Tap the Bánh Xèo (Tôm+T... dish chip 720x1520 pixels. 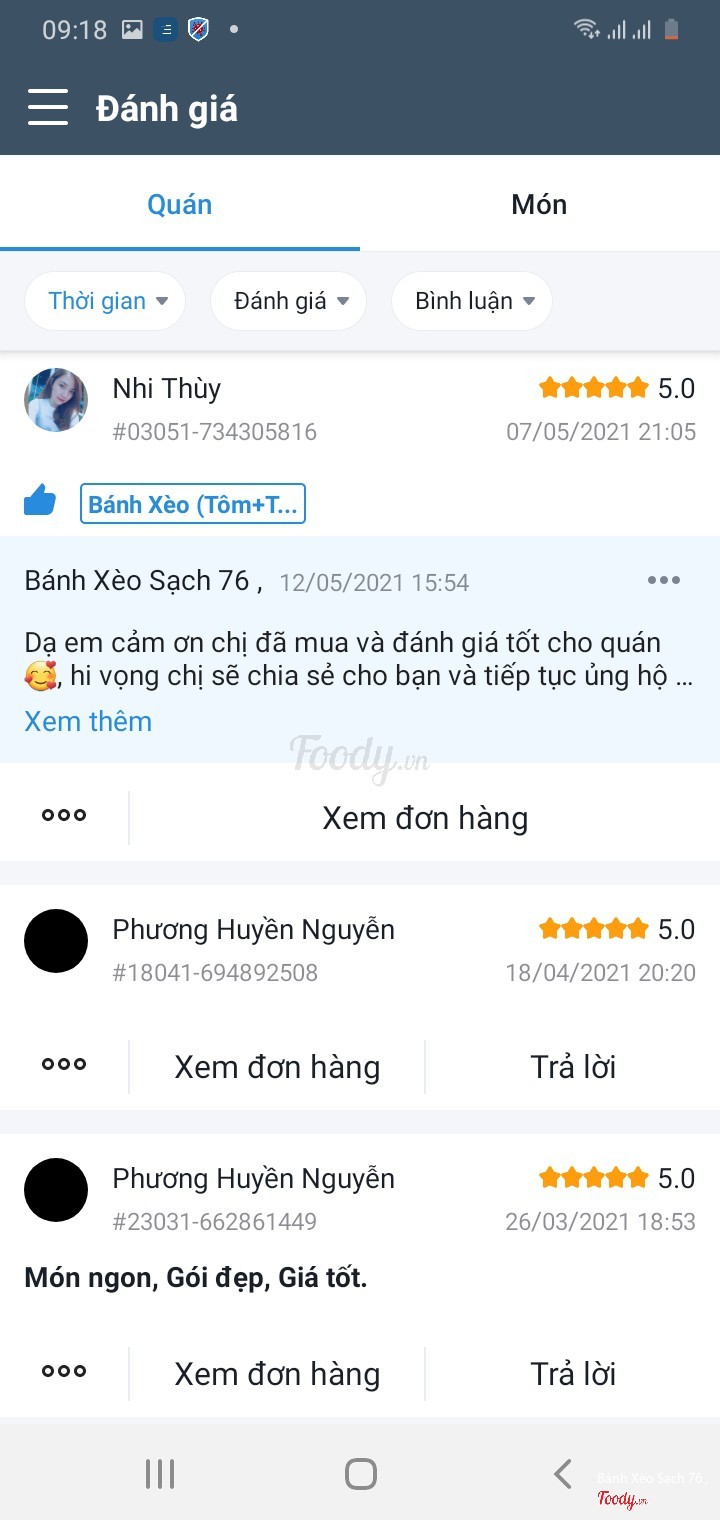pos(193,504)
